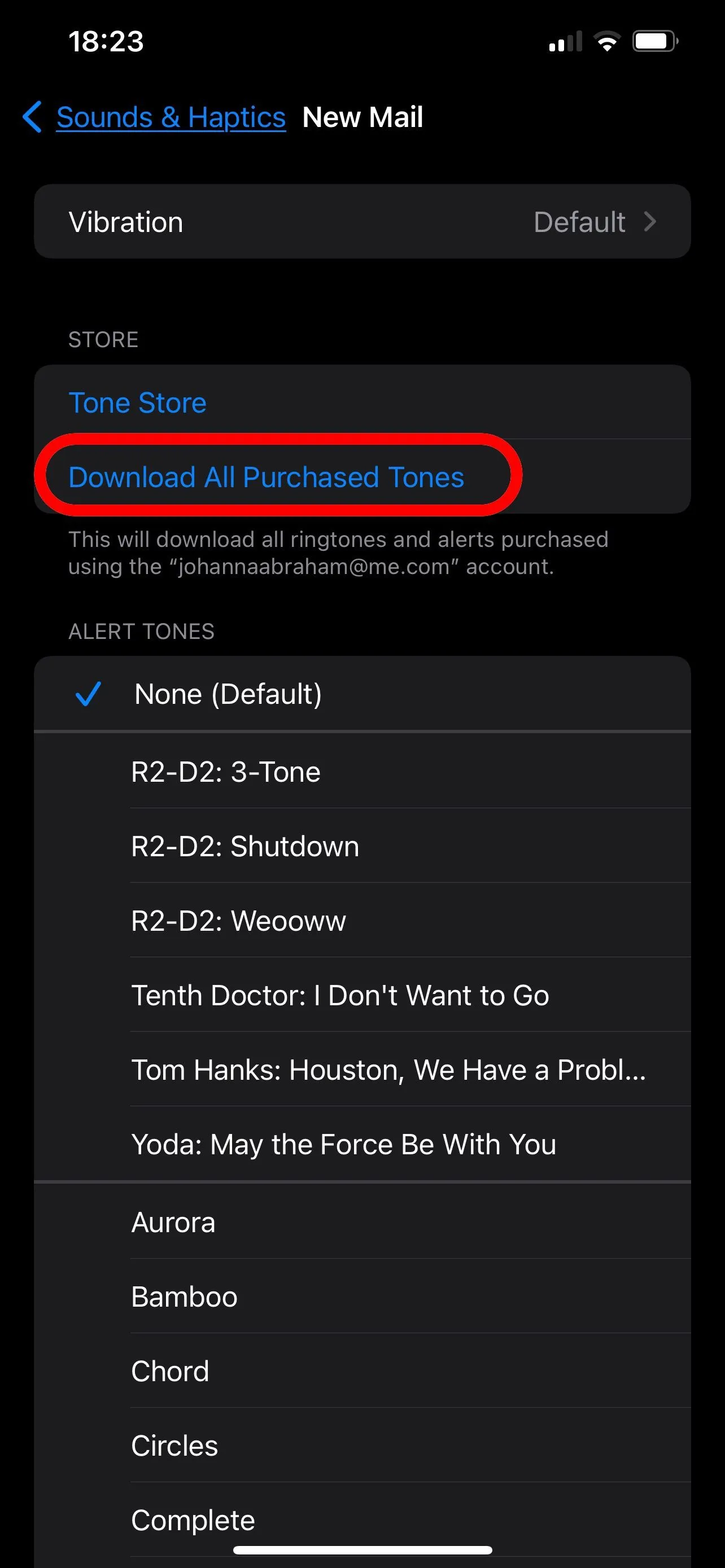The height and width of the screenshot is (1568, 725).
Task: Set Complete as the alert tone
Action: [x=193, y=1520]
